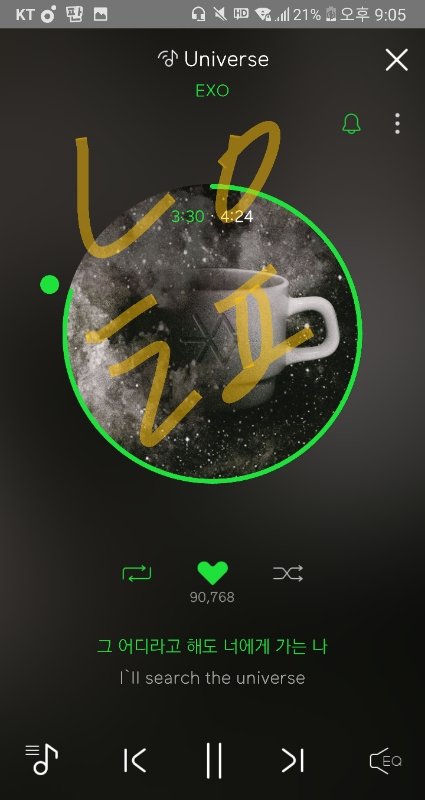The image size is (425, 800).
Task: Open the three-dot overflow menu
Action: (x=397, y=123)
